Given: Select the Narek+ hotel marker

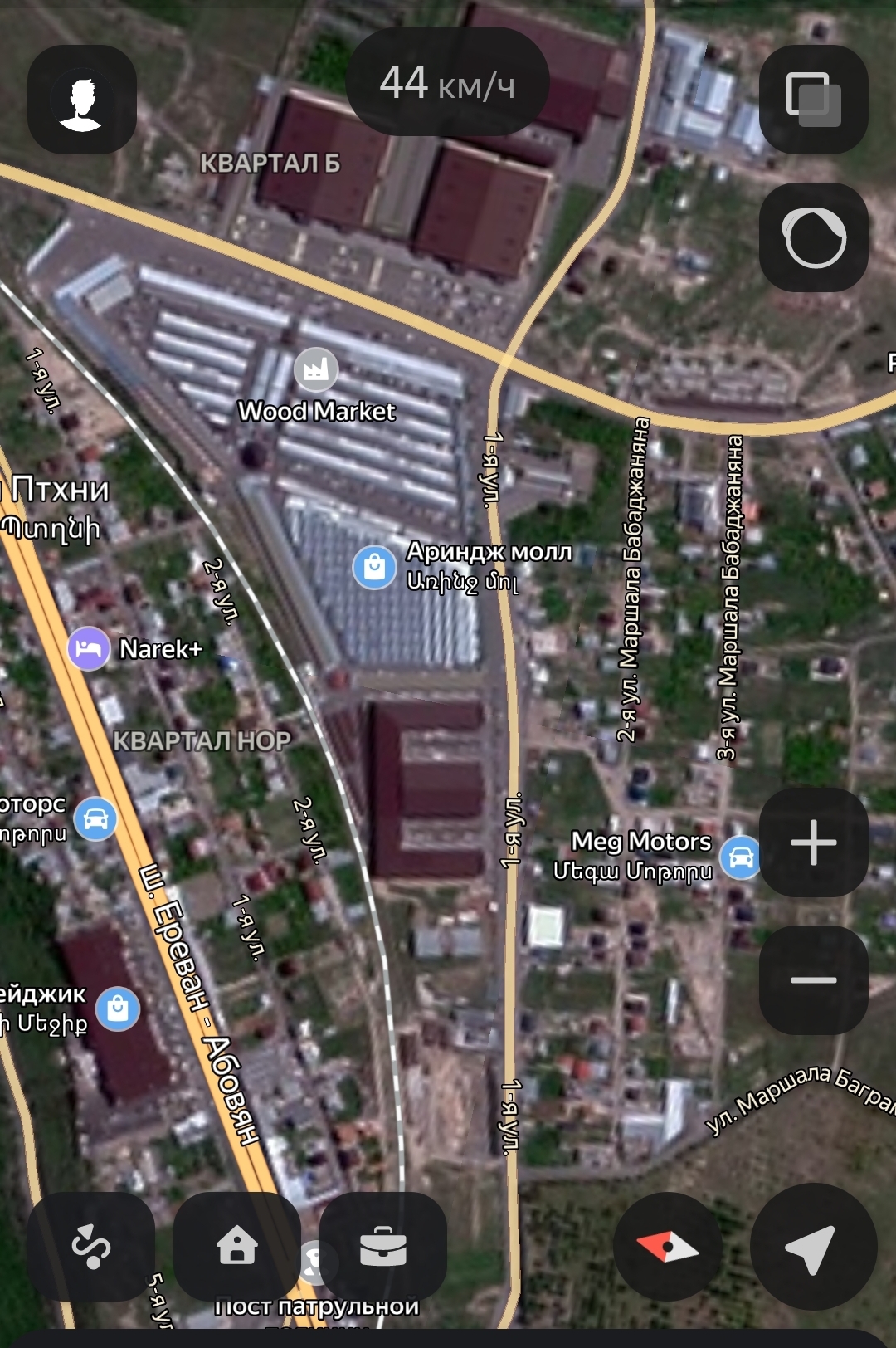Looking at the screenshot, I should 89,648.
